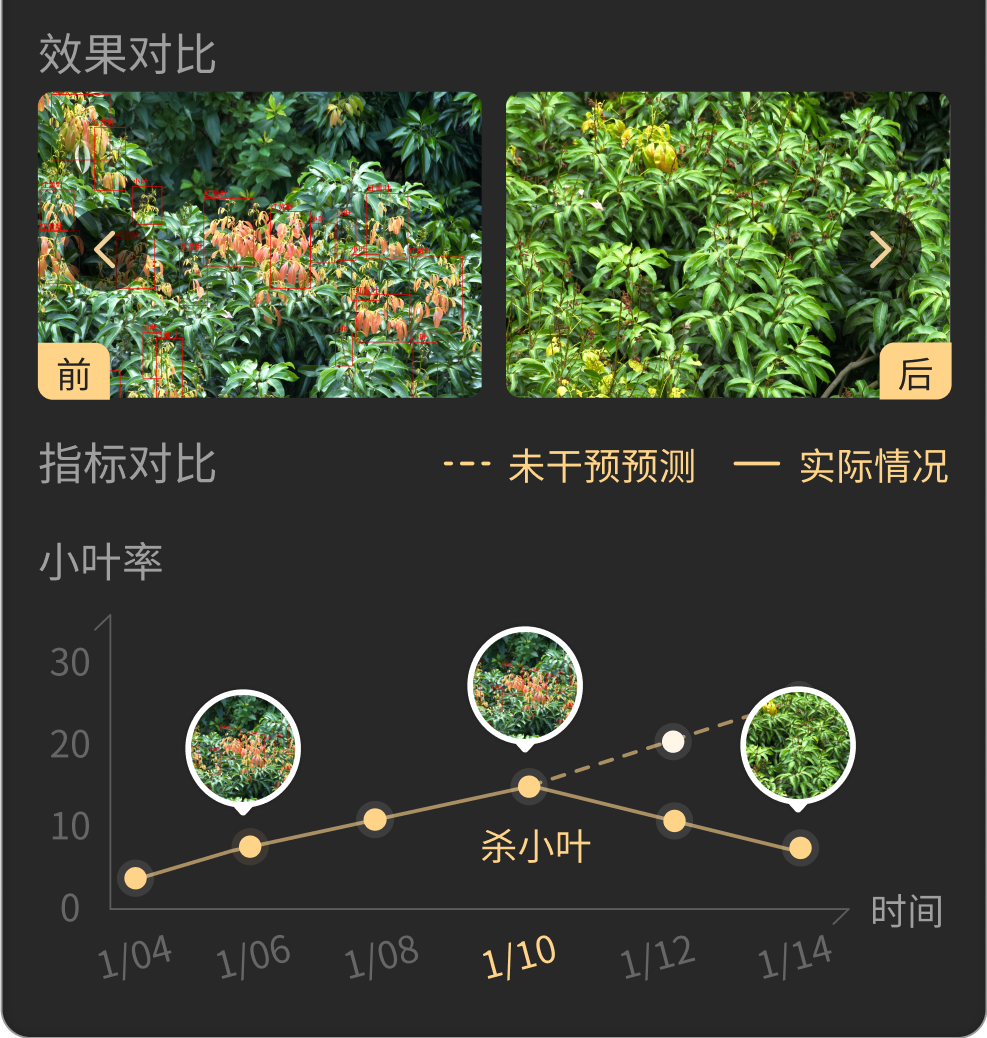Select the 1/08 data point

[375, 820]
